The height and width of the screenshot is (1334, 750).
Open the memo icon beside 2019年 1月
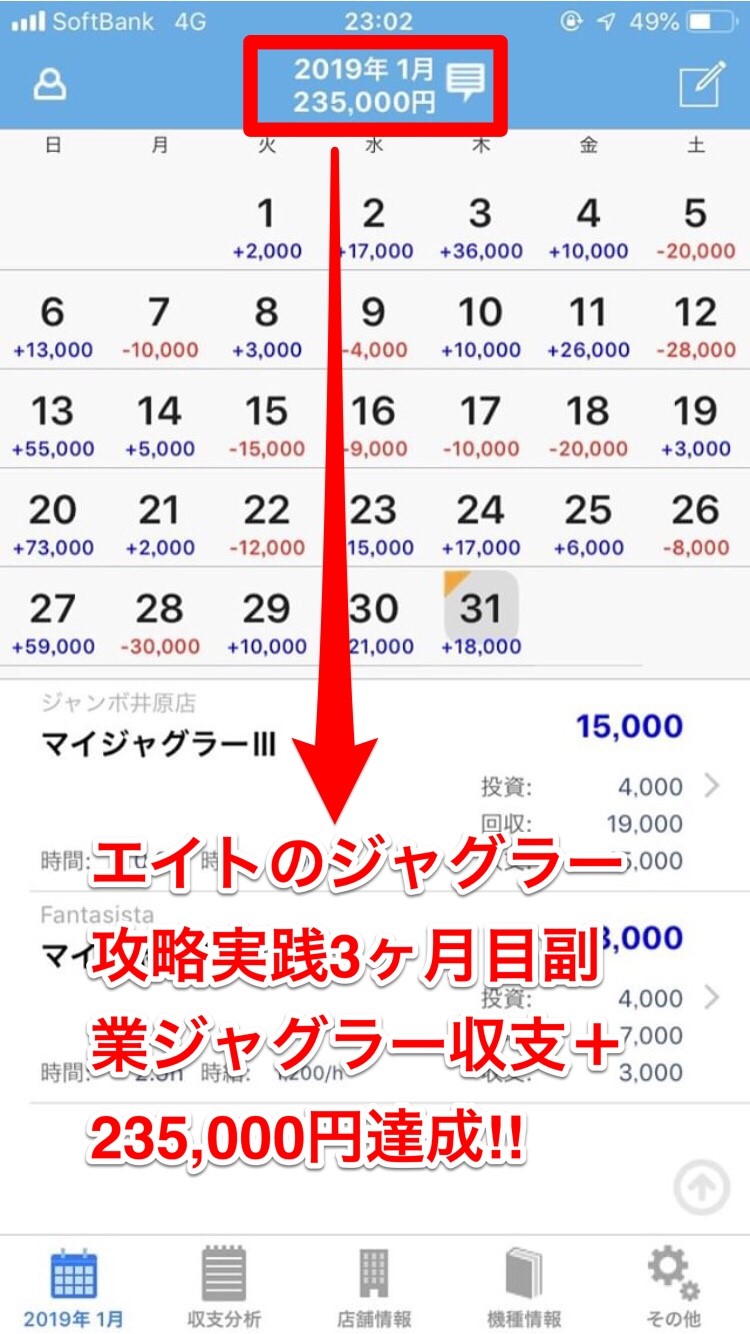click(x=465, y=82)
